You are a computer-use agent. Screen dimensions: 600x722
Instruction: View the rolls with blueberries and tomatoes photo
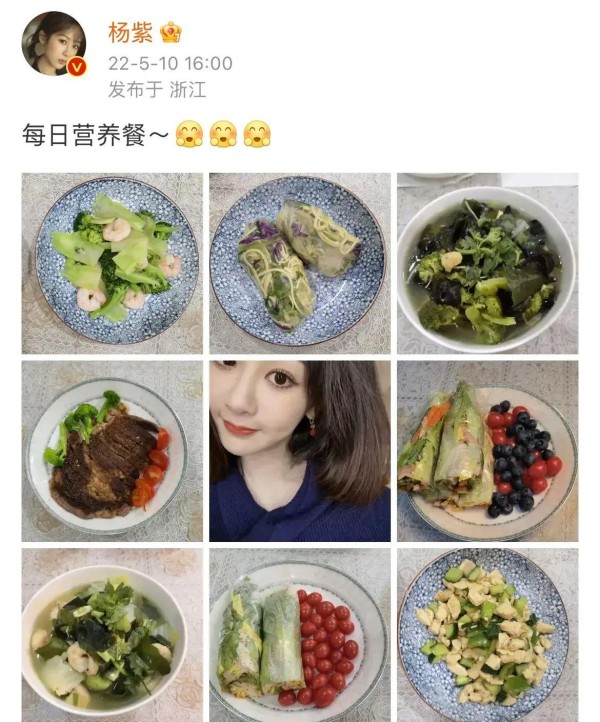coord(487,451)
